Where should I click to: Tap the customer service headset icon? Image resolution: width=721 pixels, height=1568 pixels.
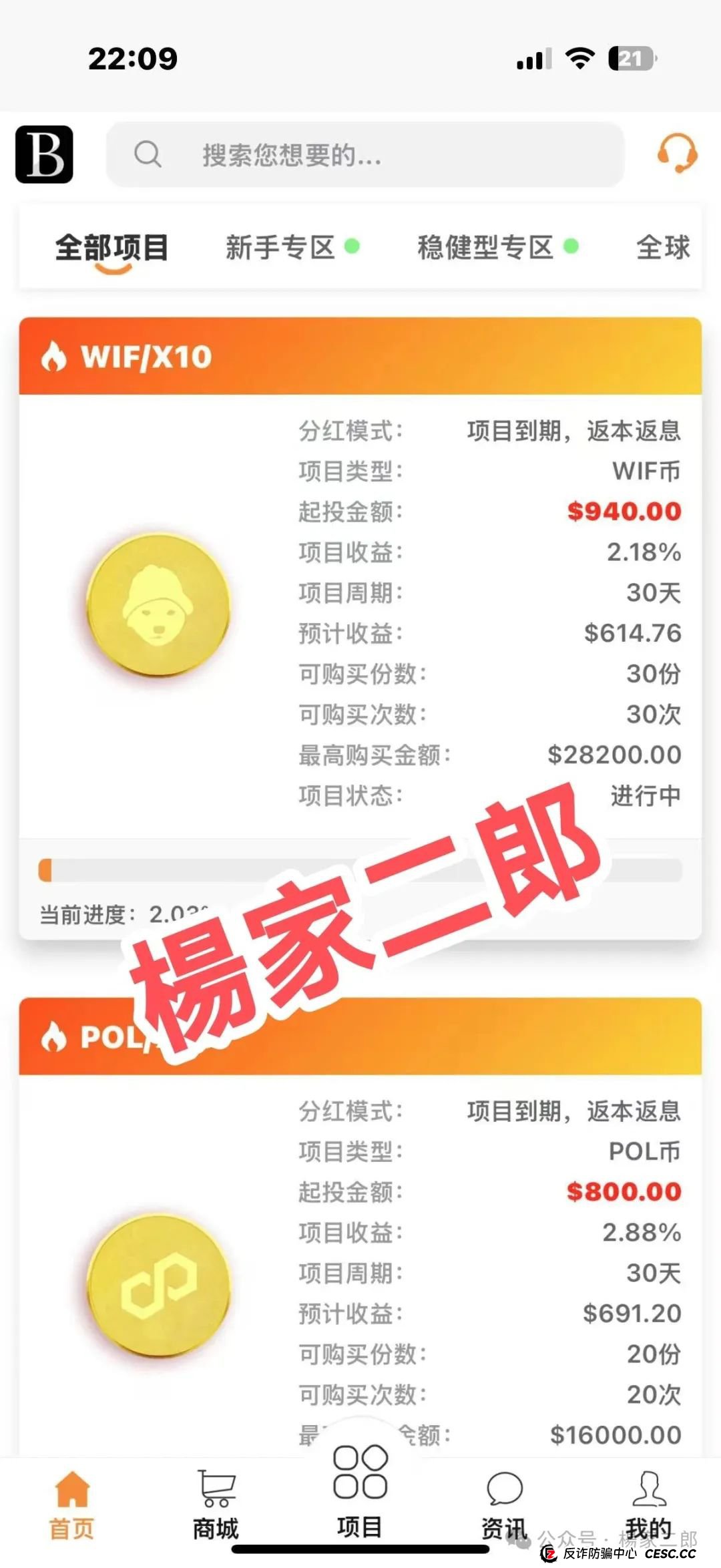677,155
